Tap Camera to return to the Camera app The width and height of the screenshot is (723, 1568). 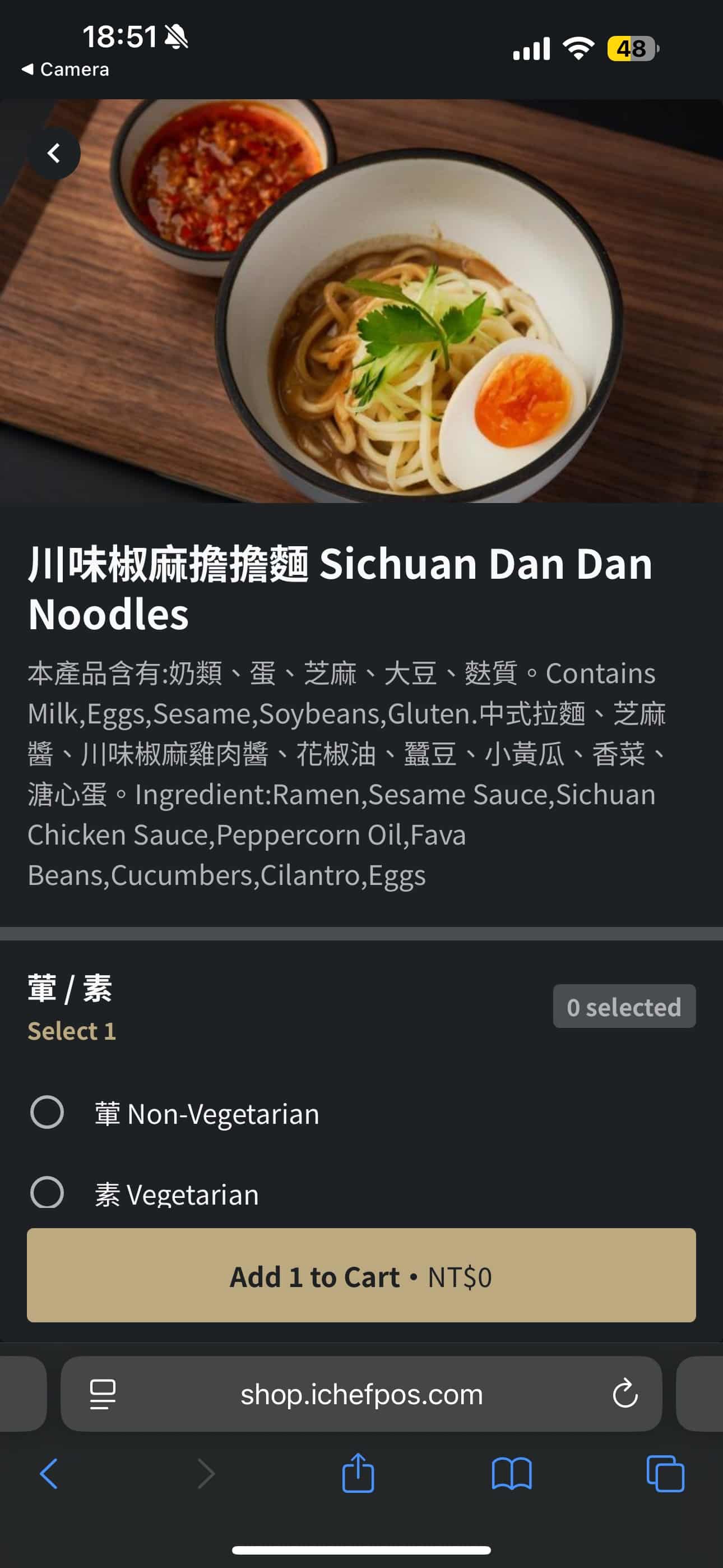click(x=67, y=69)
